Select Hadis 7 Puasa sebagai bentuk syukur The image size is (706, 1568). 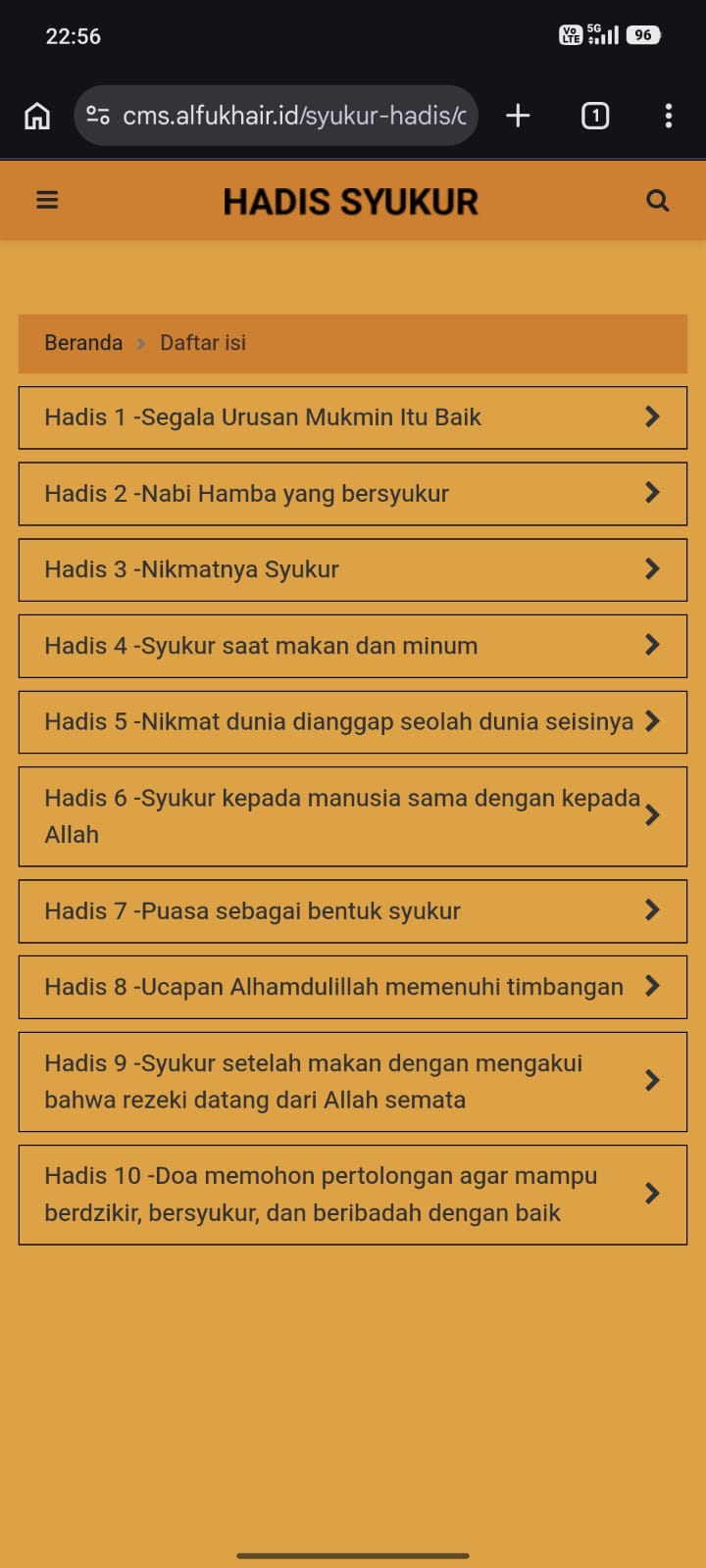[353, 911]
